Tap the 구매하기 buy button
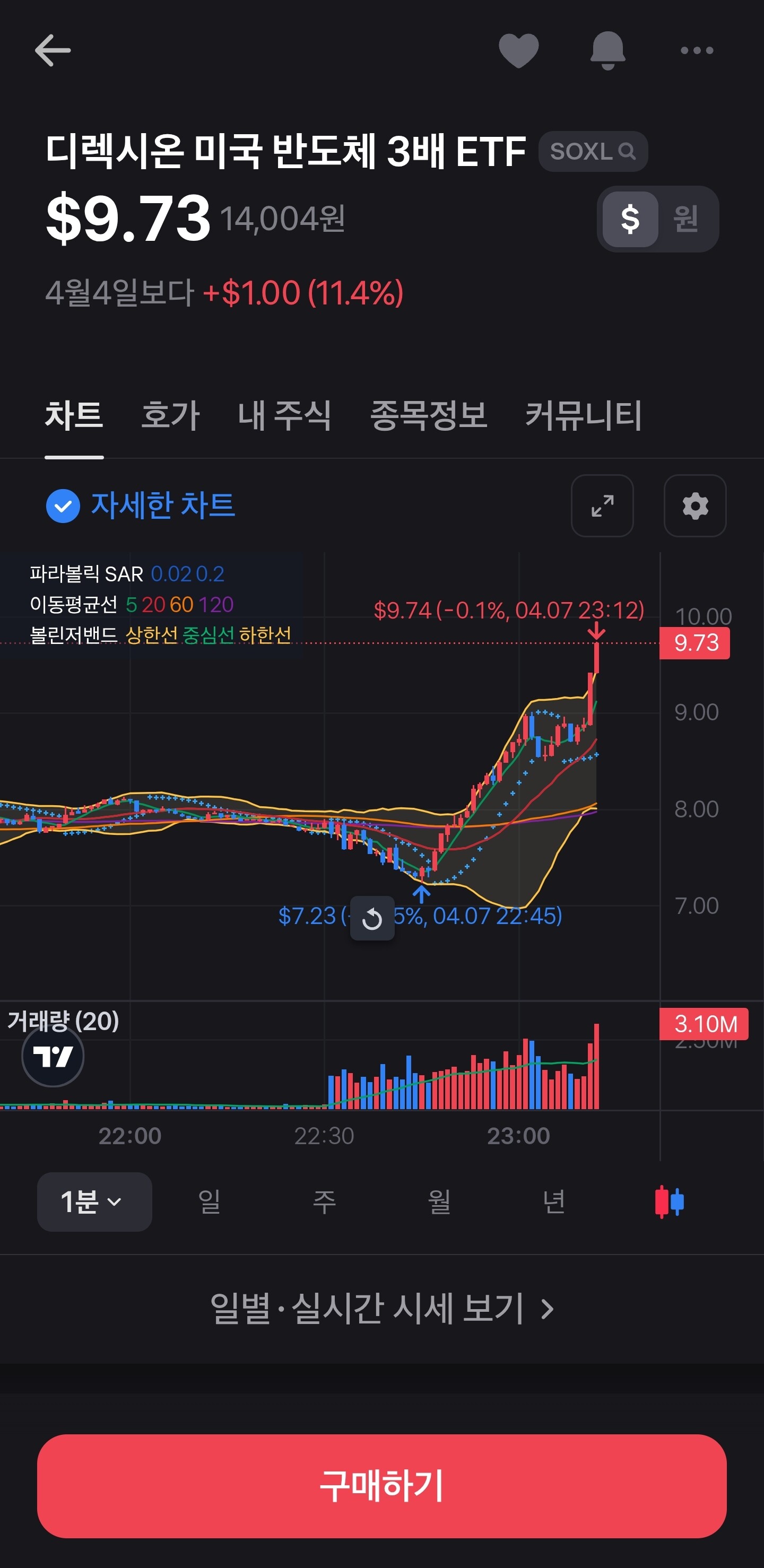This screenshot has height=1568, width=764. coord(381,1486)
